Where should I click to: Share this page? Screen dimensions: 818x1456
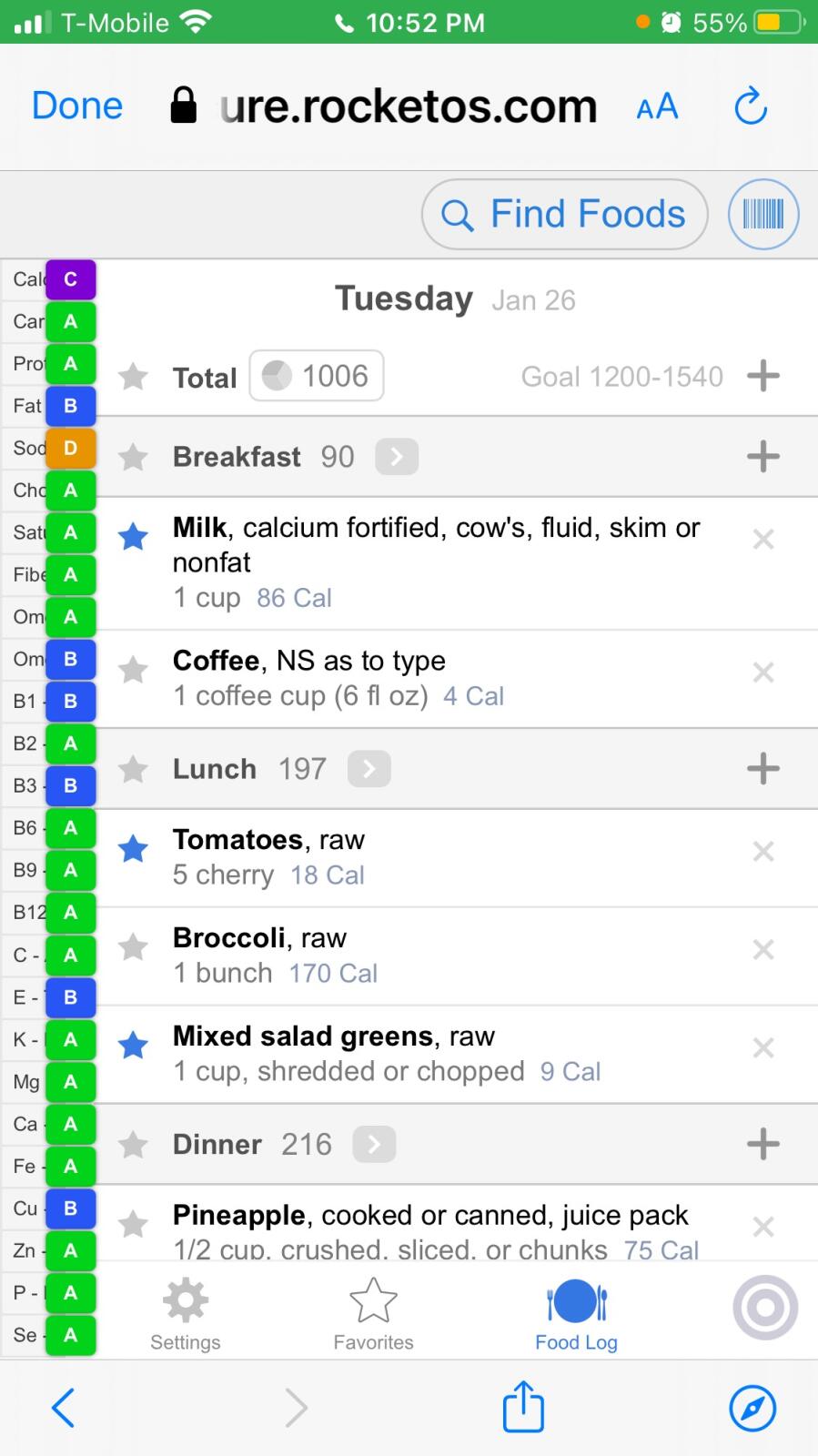coord(523,1407)
